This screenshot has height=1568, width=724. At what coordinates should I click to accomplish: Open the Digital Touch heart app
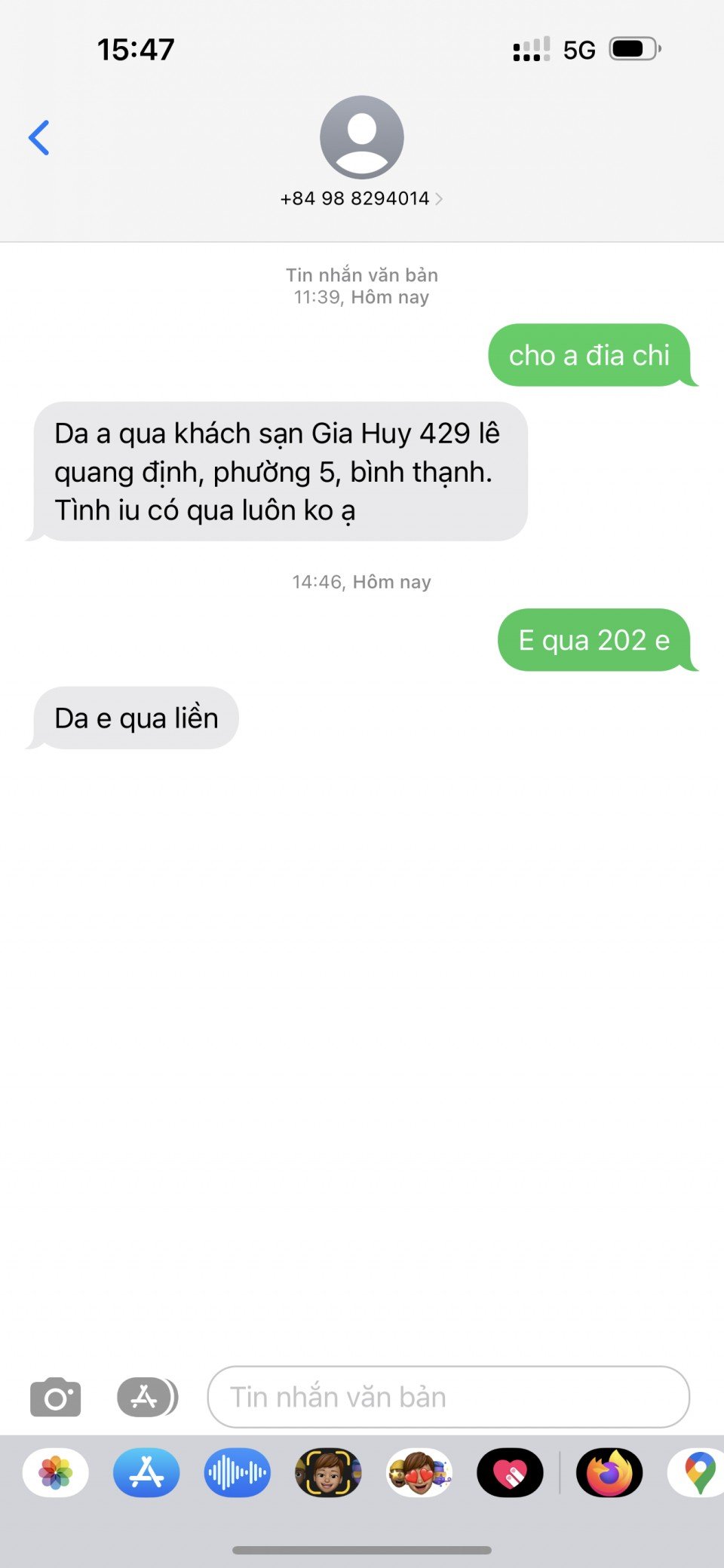click(510, 1472)
